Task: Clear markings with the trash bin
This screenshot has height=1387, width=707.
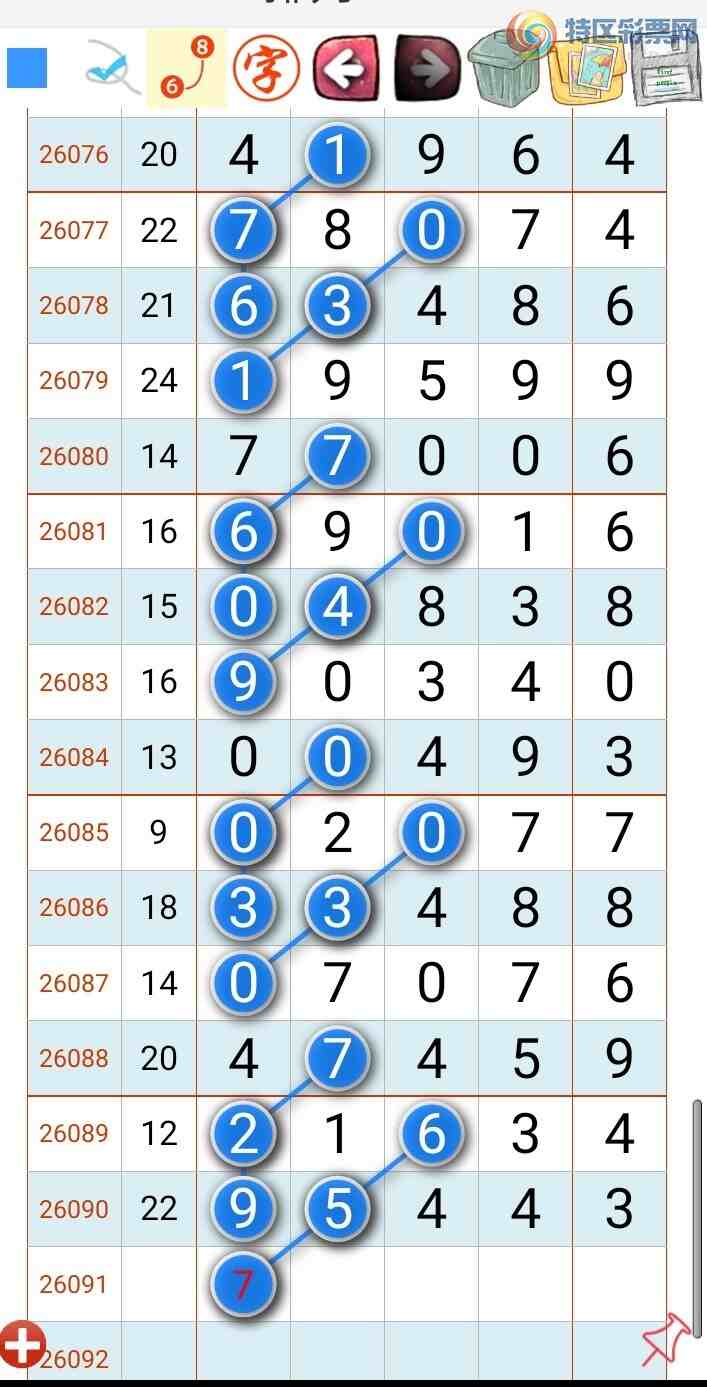Action: (507, 68)
